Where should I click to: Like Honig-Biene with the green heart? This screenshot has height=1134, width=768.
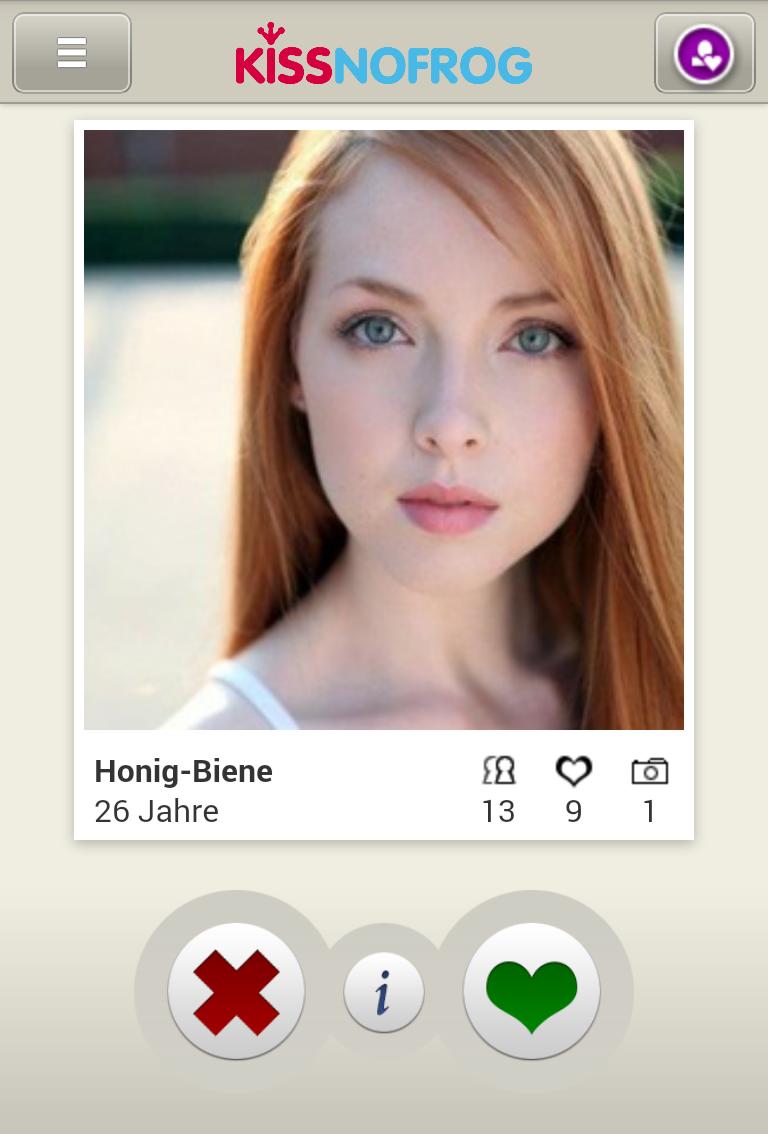532,991
